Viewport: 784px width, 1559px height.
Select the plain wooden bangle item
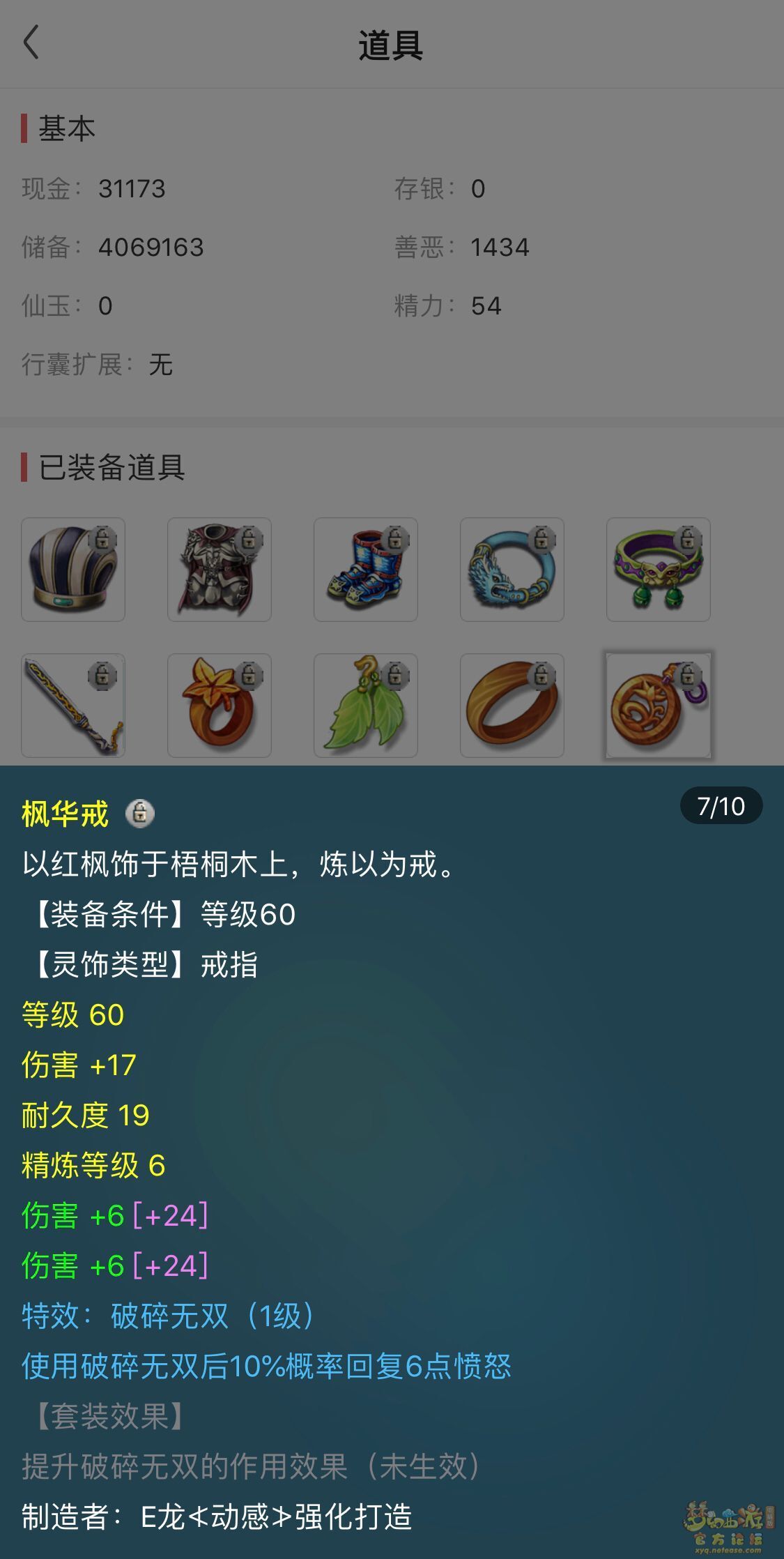tap(512, 706)
